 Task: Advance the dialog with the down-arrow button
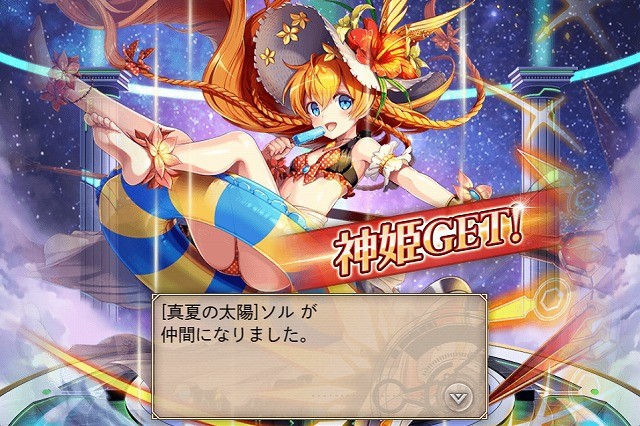click(458, 395)
